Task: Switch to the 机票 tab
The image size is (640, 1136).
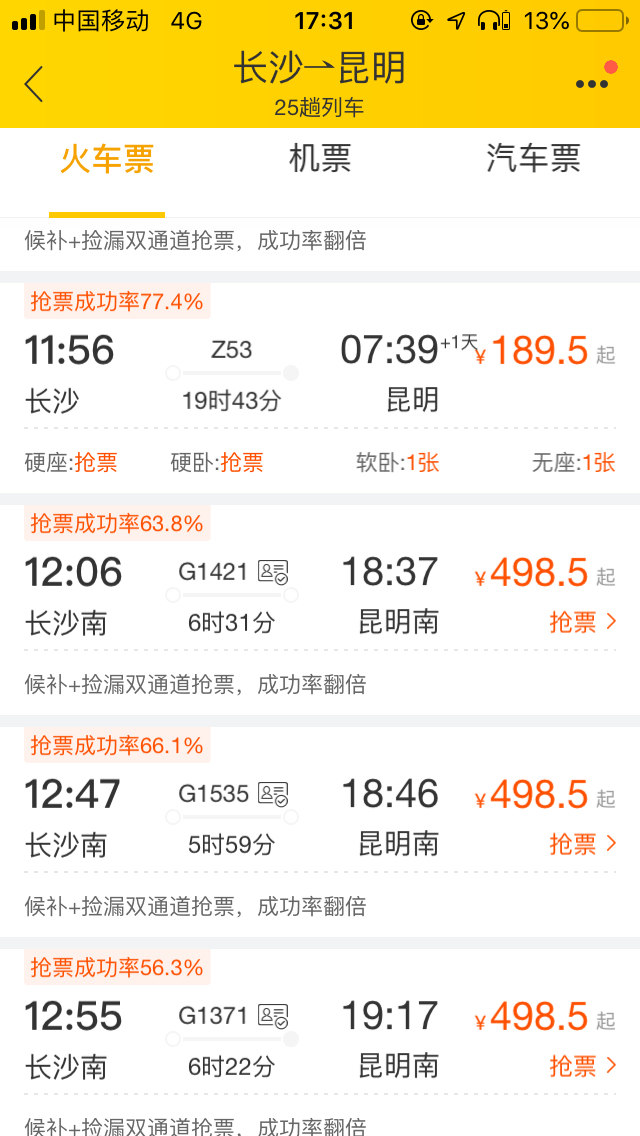Action: tap(320, 160)
